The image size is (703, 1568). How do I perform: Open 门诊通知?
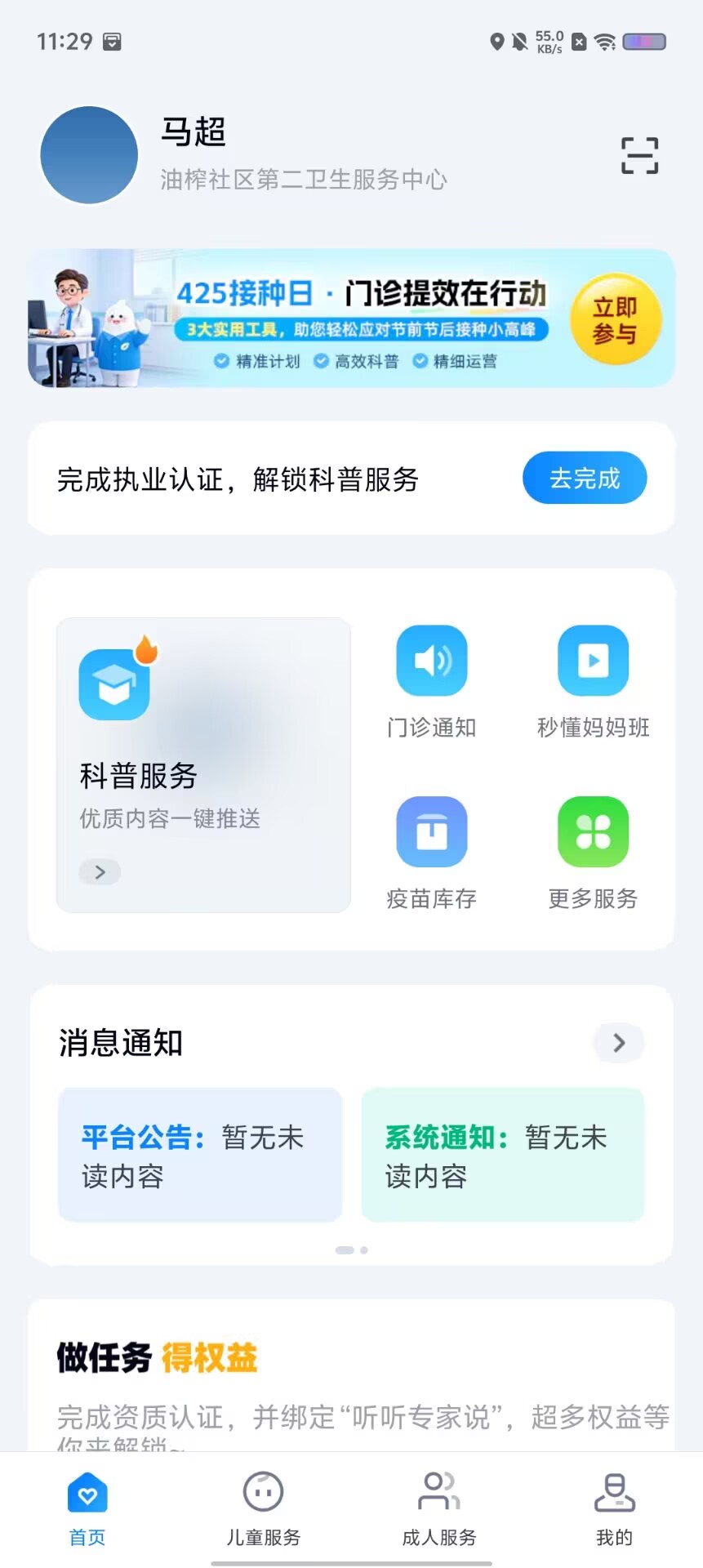[431, 683]
